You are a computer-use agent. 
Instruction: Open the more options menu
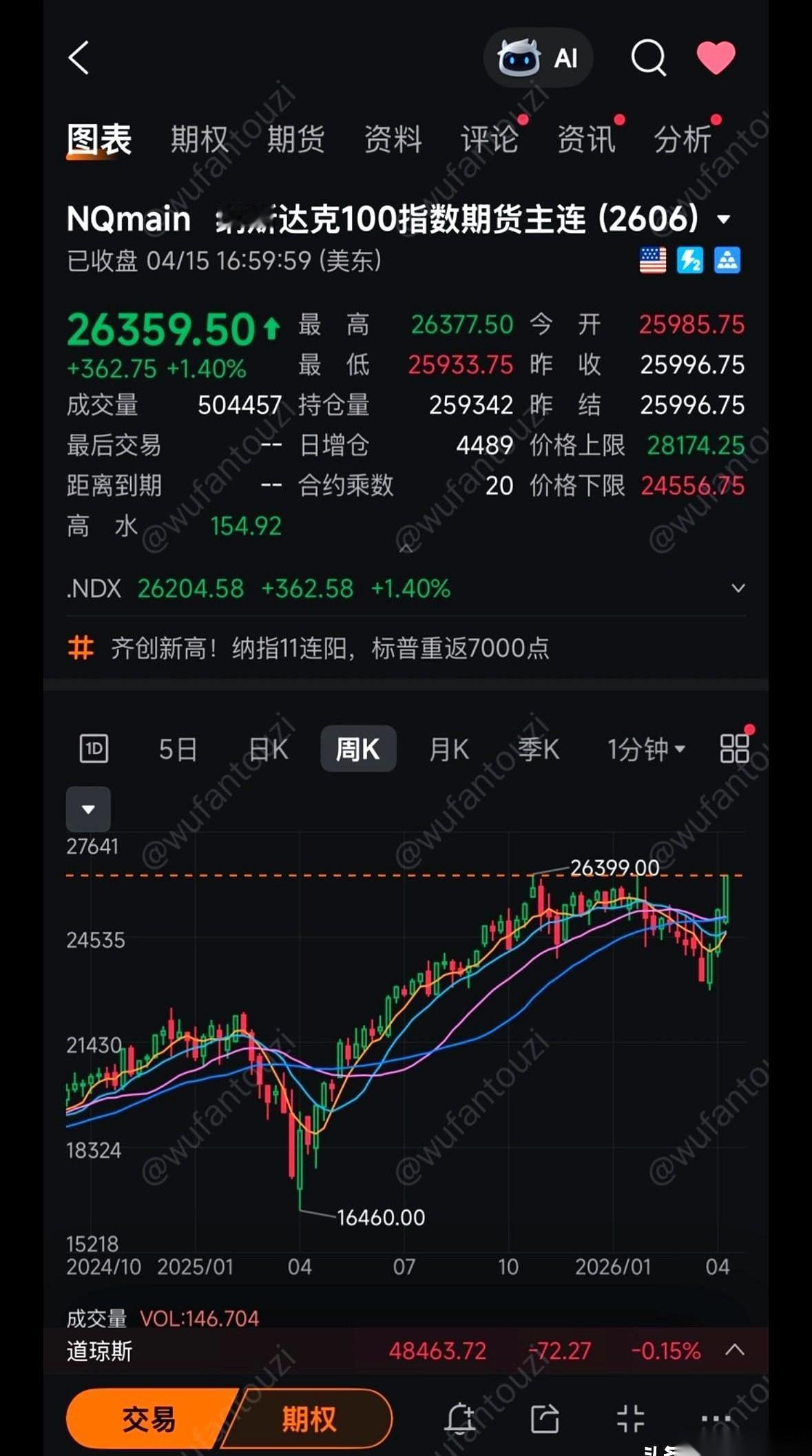[716, 1419]
